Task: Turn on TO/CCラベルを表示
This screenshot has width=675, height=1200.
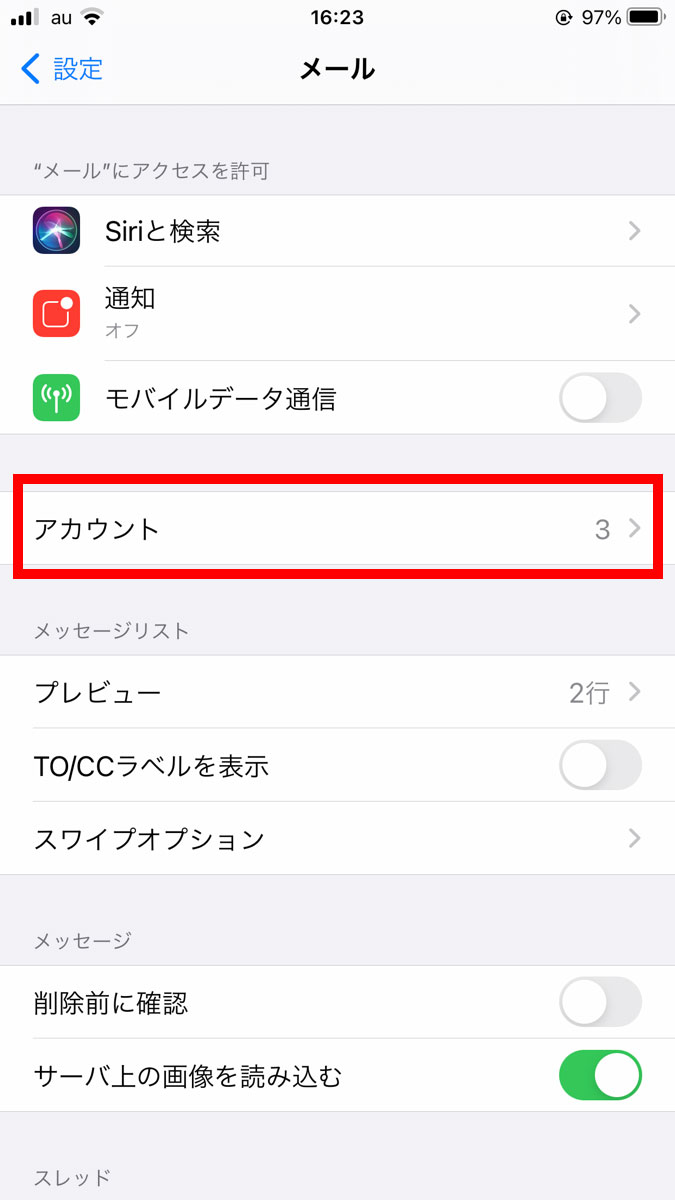Action: point(600,766)
